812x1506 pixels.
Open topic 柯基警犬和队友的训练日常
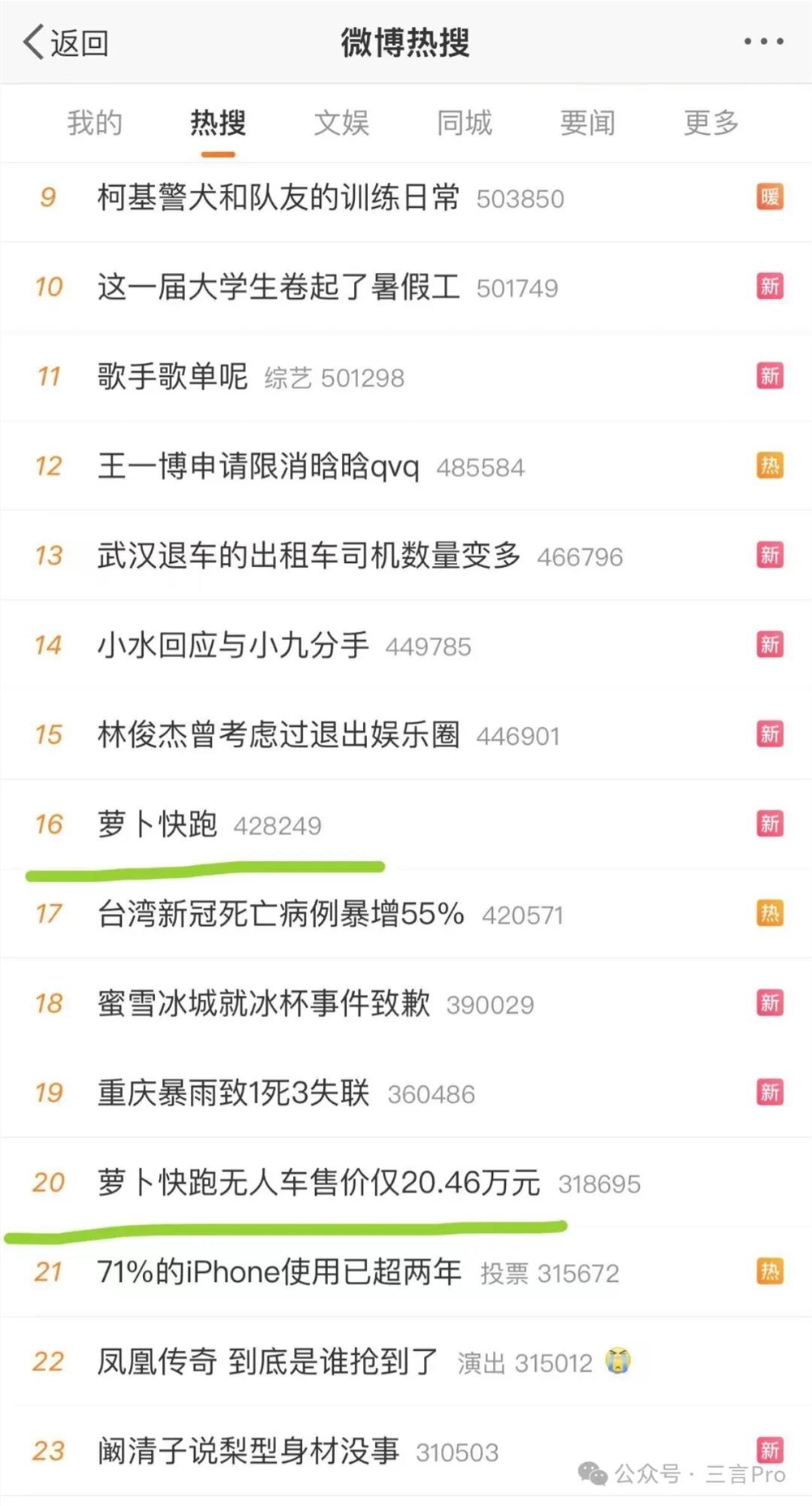278,197
